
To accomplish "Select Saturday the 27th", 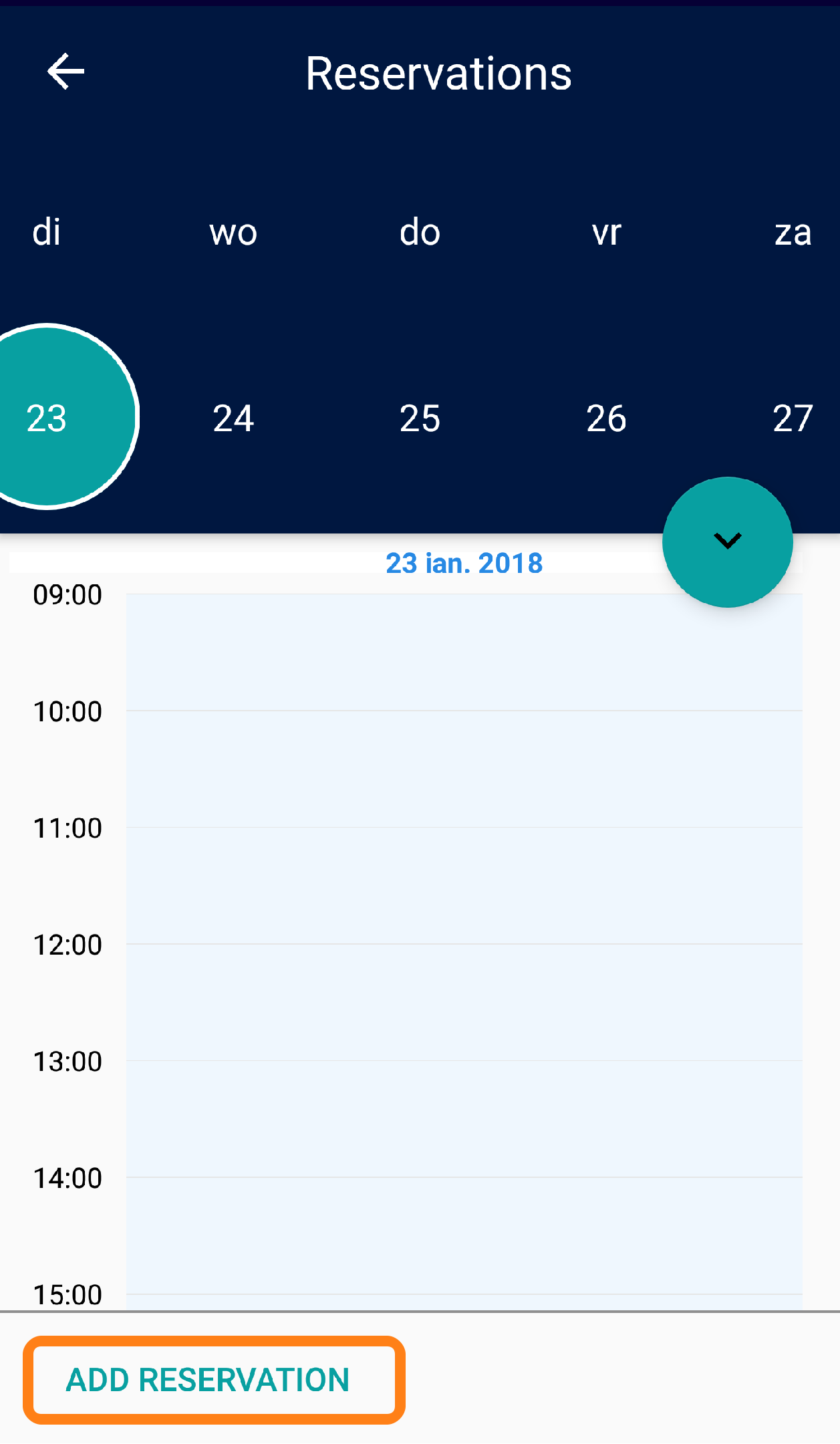I will 793,418.
